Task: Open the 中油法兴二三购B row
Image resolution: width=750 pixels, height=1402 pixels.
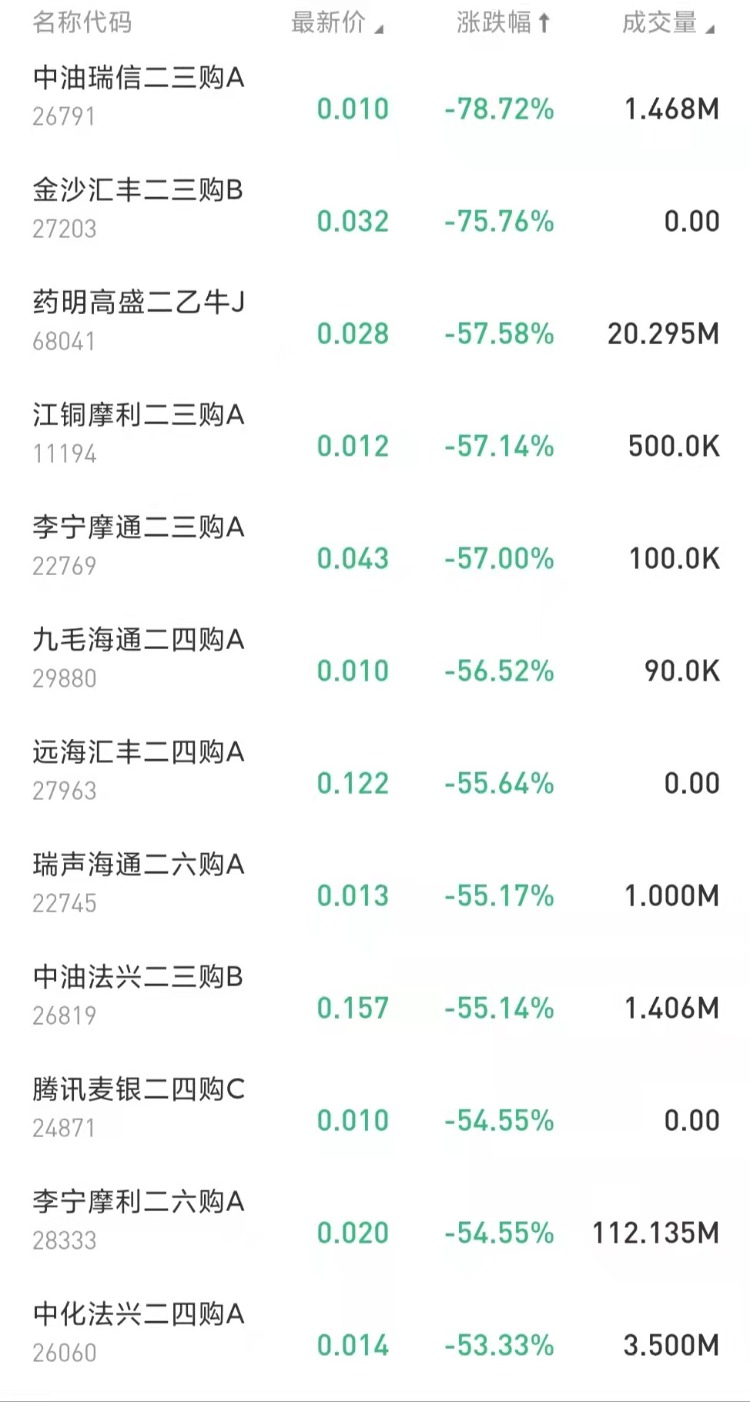Action: (375, 996)
